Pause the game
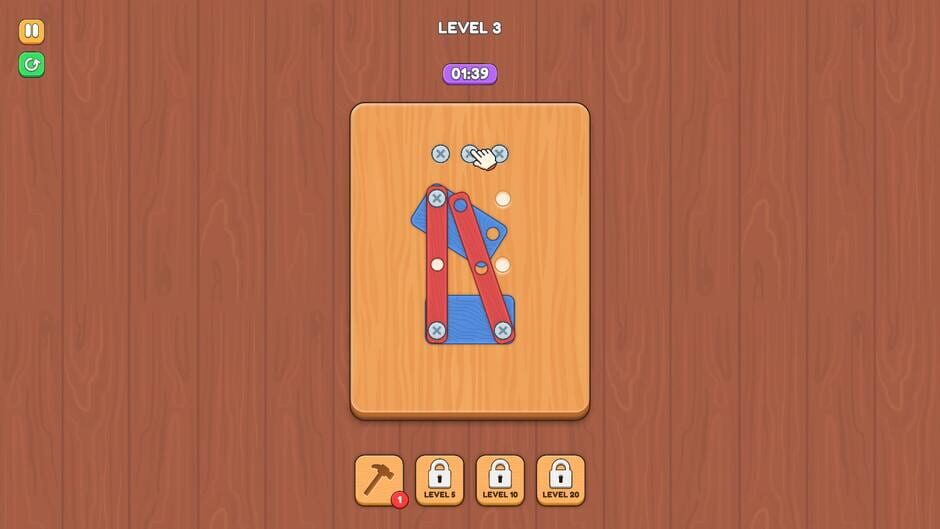The height and width of the screenshot is (529, 940). [31, 31]
